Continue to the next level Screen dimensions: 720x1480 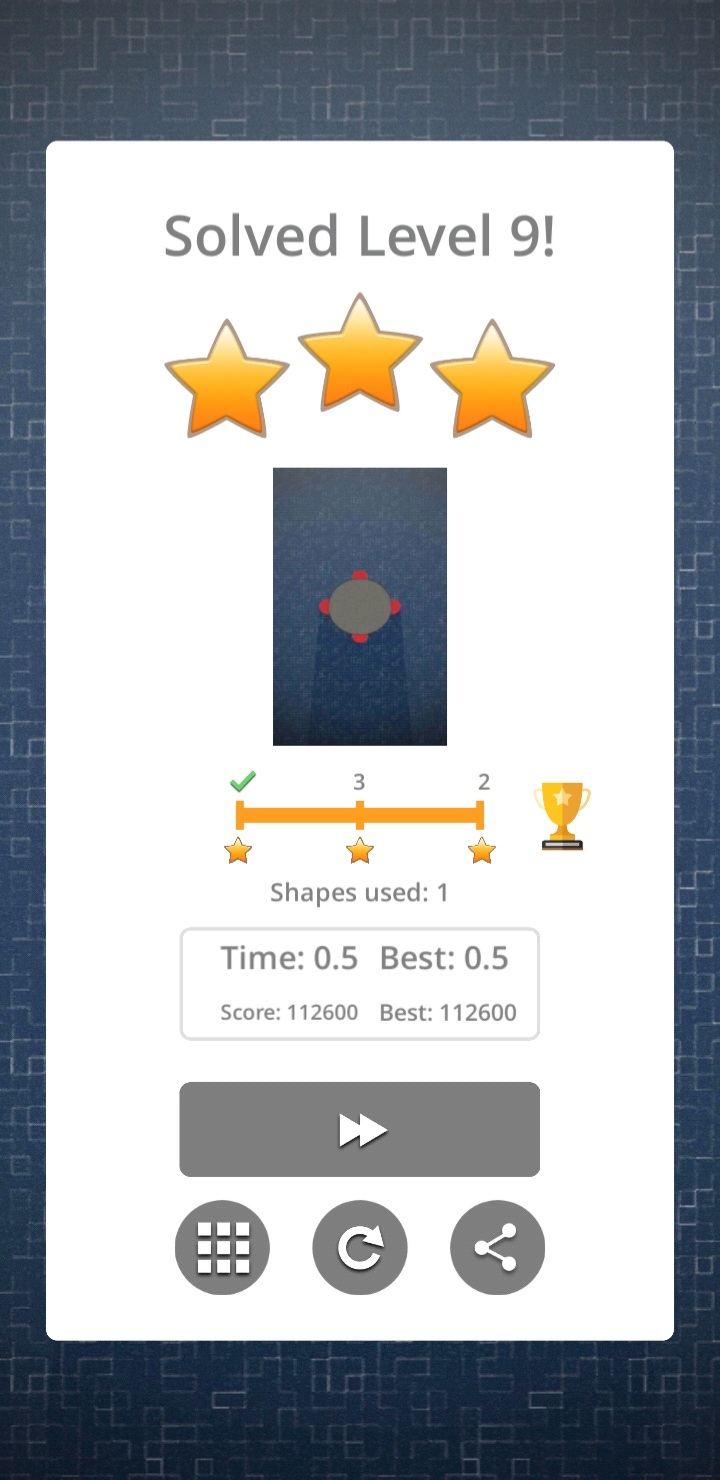pyautogui.click(x=359, y=1129)
